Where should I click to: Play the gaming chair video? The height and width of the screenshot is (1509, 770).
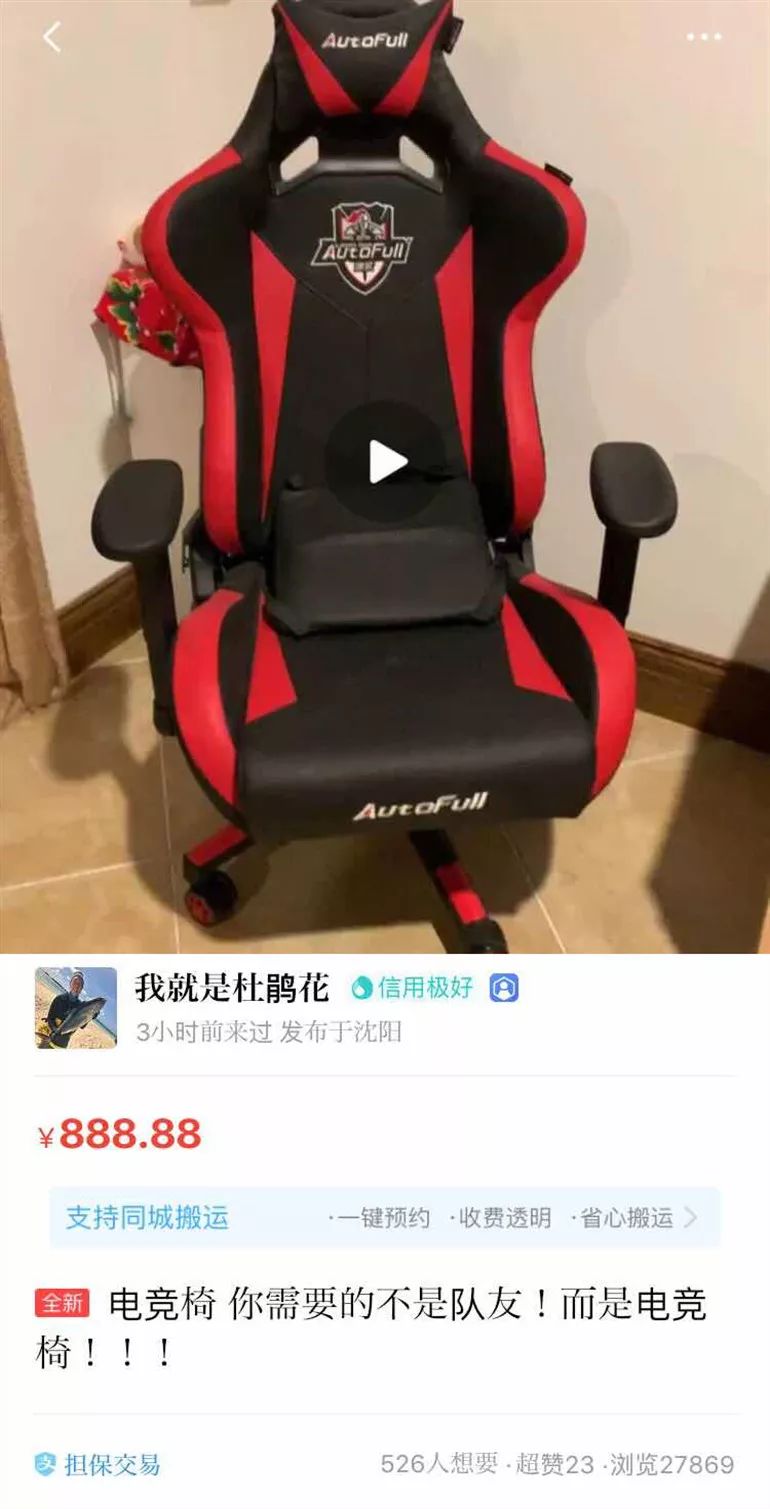pos(386,463)
